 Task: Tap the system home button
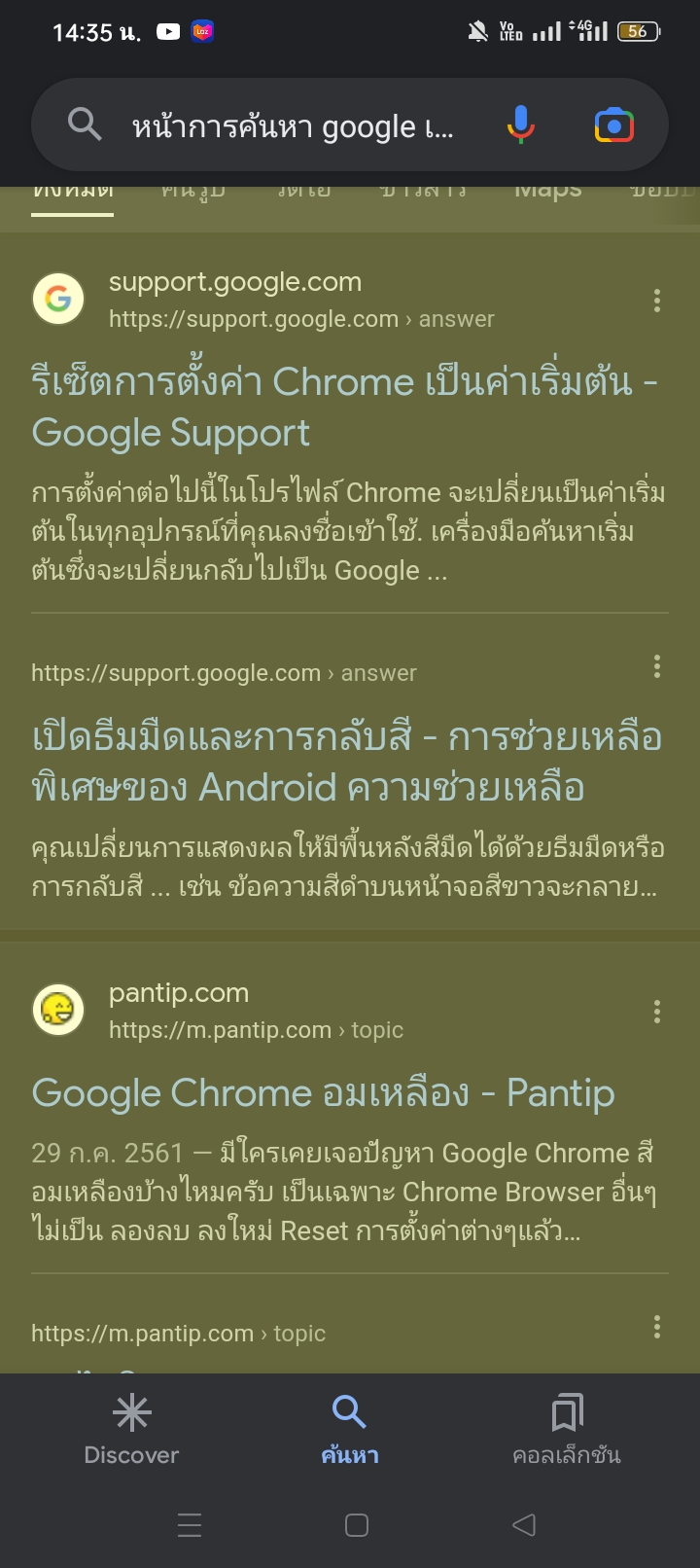357,1524
